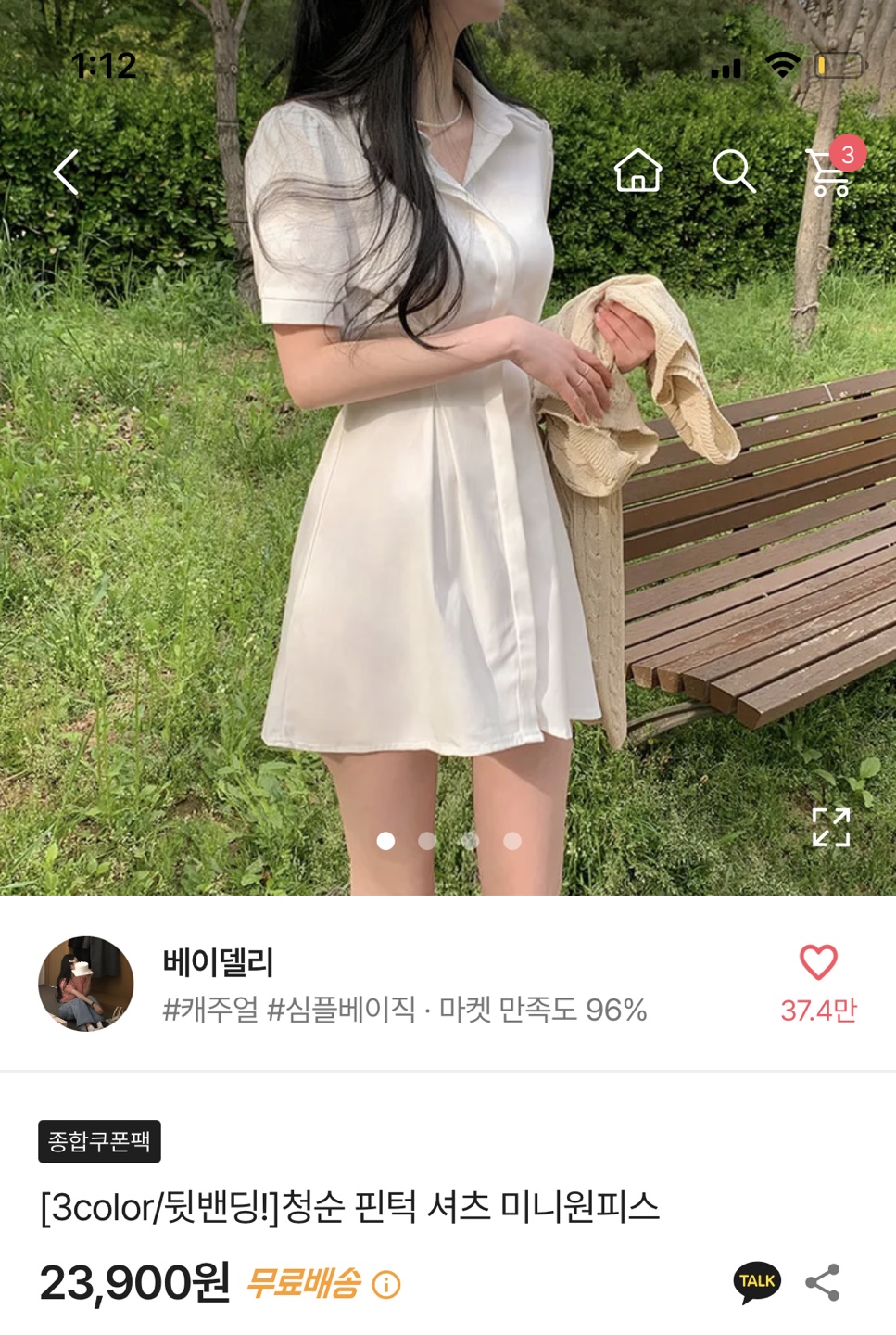Open the 종합쿠폰팩 coupon badge
The image size is (896, 1335).
[99, 1141]
